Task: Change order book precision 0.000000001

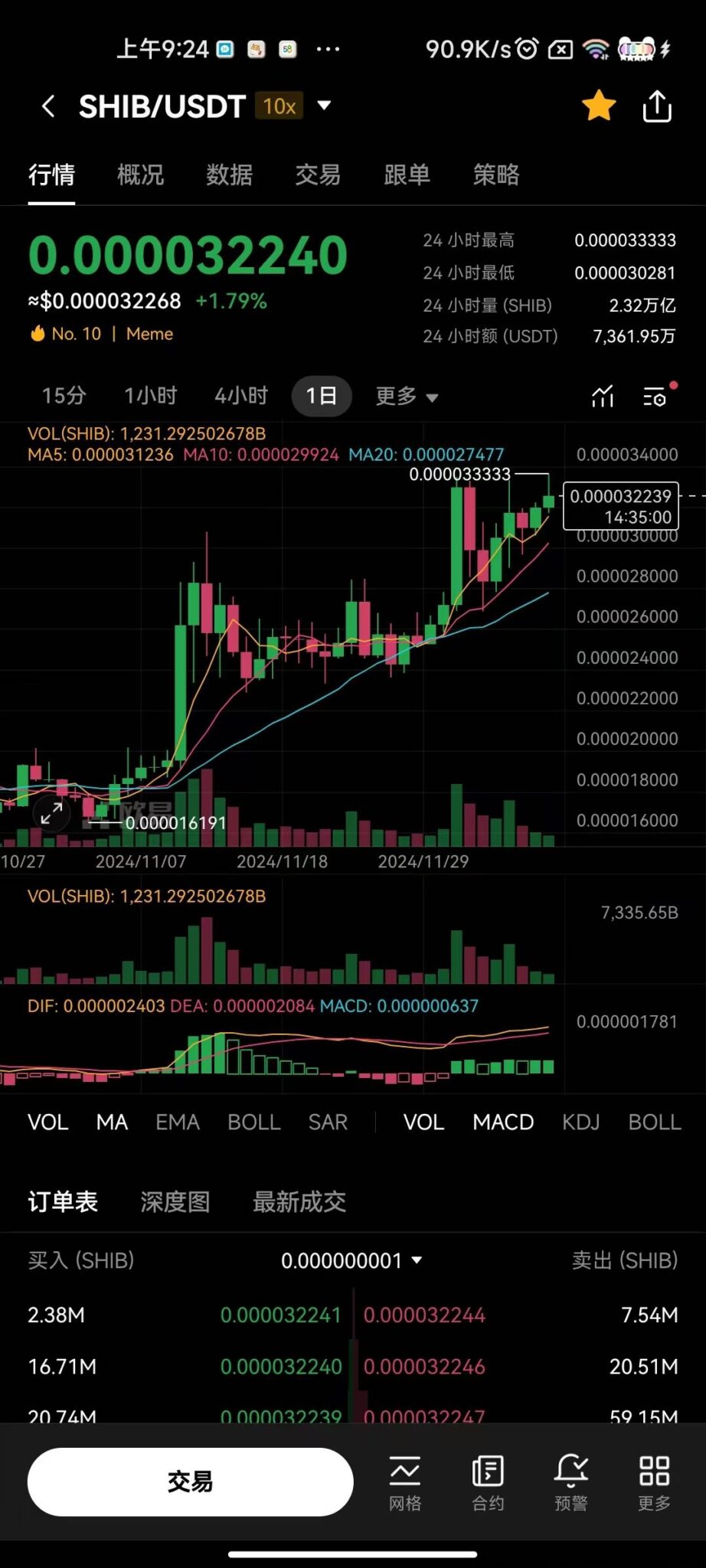Action: point(351,1260)
